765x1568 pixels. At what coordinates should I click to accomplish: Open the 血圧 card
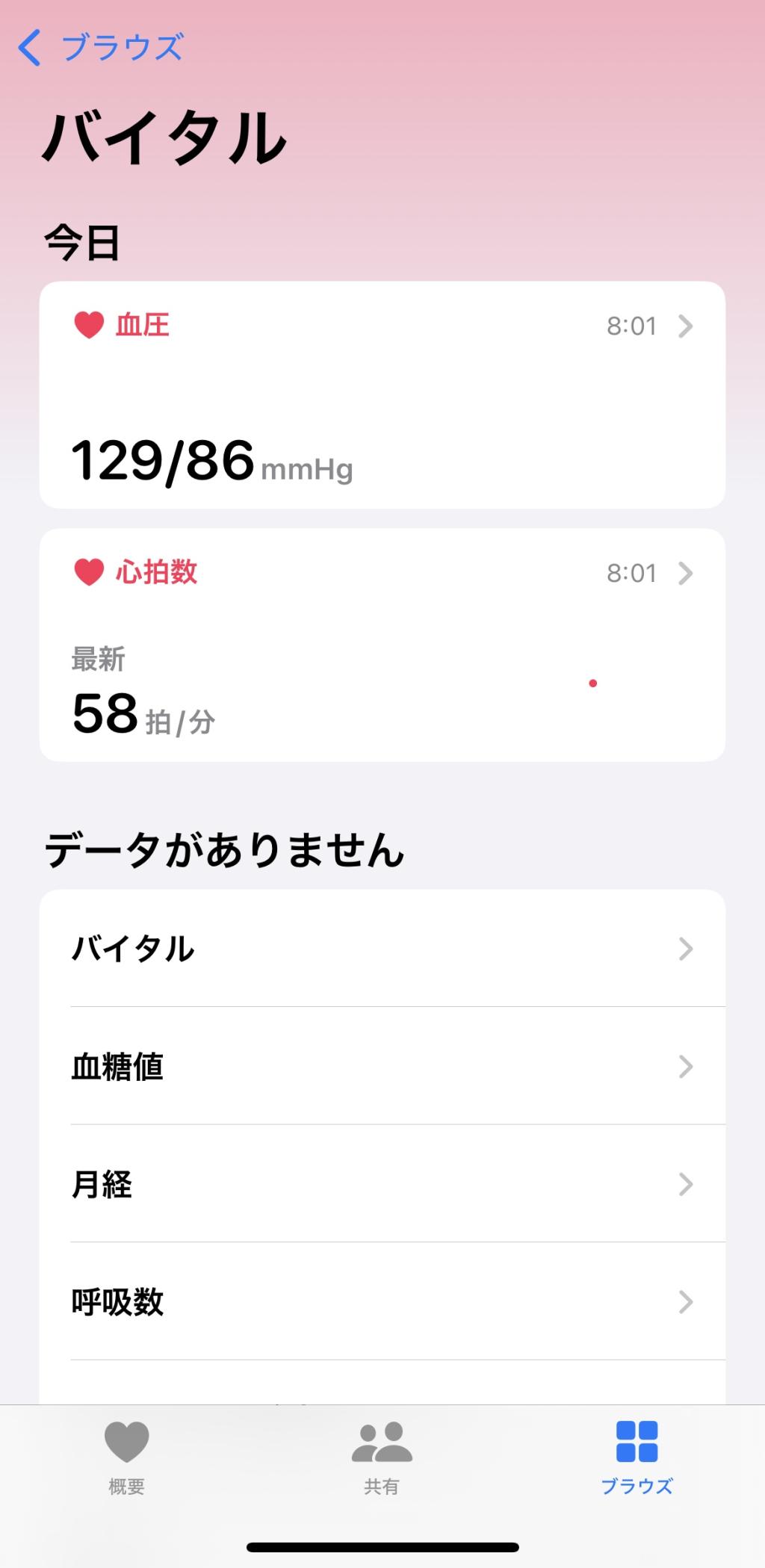(382, 394)
